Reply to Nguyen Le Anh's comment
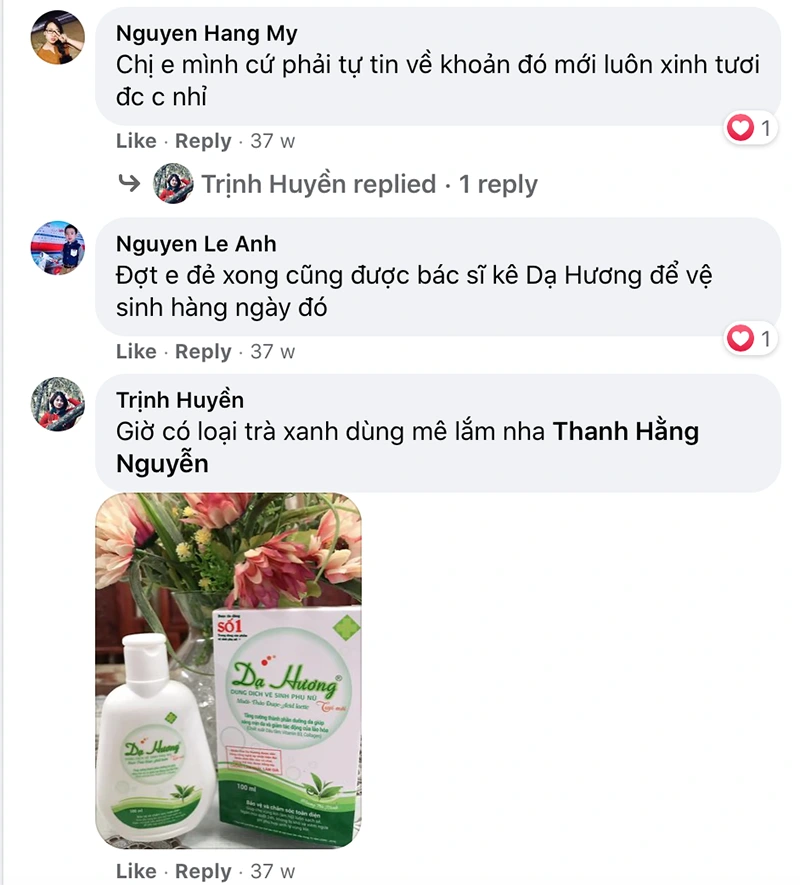Screen dimensions: 800x885 203,351
